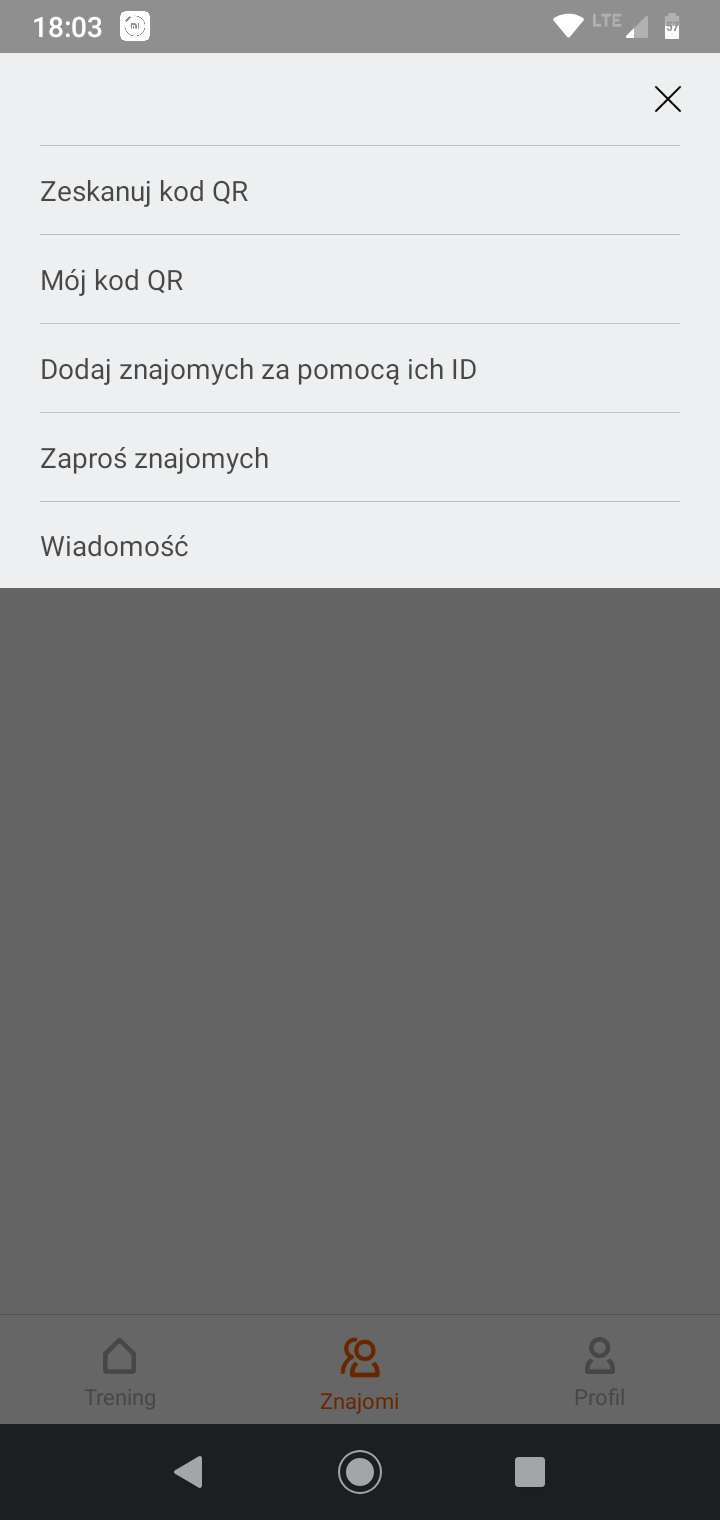Choose Dodaj znajomych za pomocą ich ID
The height and width of the screenshot is (1520, 720).
click(x=360, y=369)
